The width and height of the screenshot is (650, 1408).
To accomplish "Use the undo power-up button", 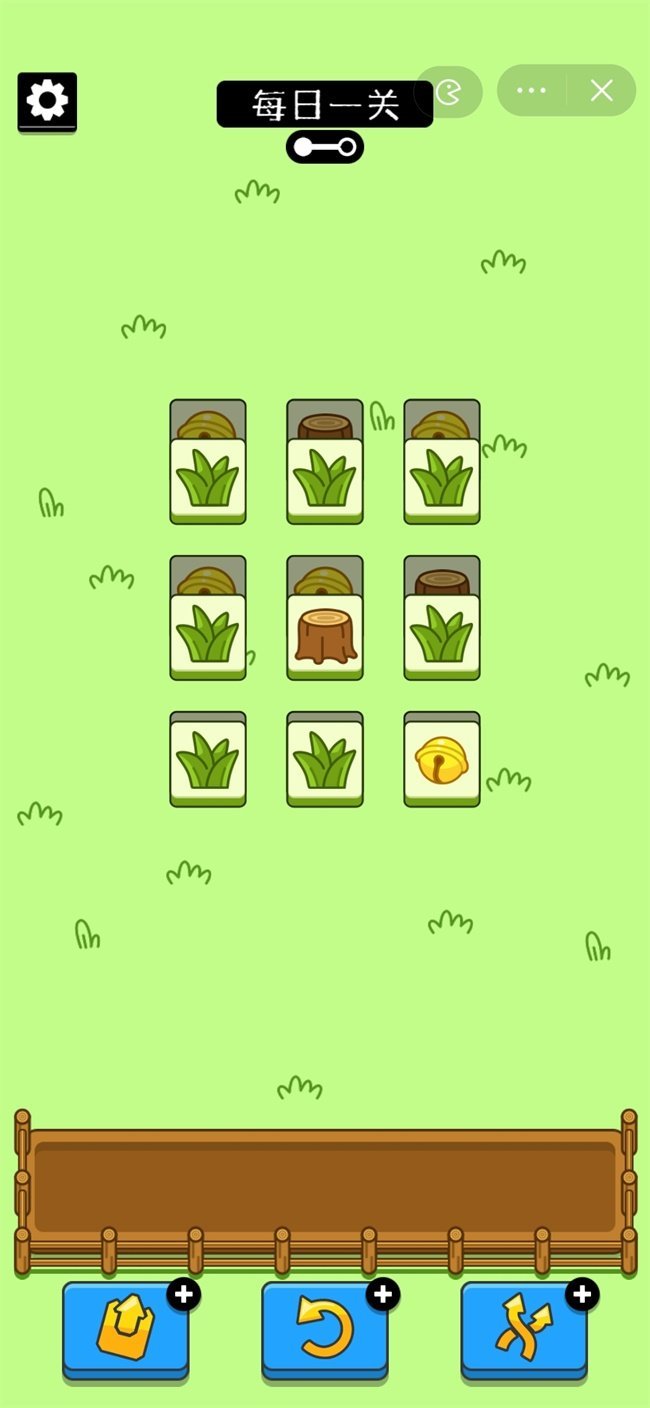I will (325, 1328).
